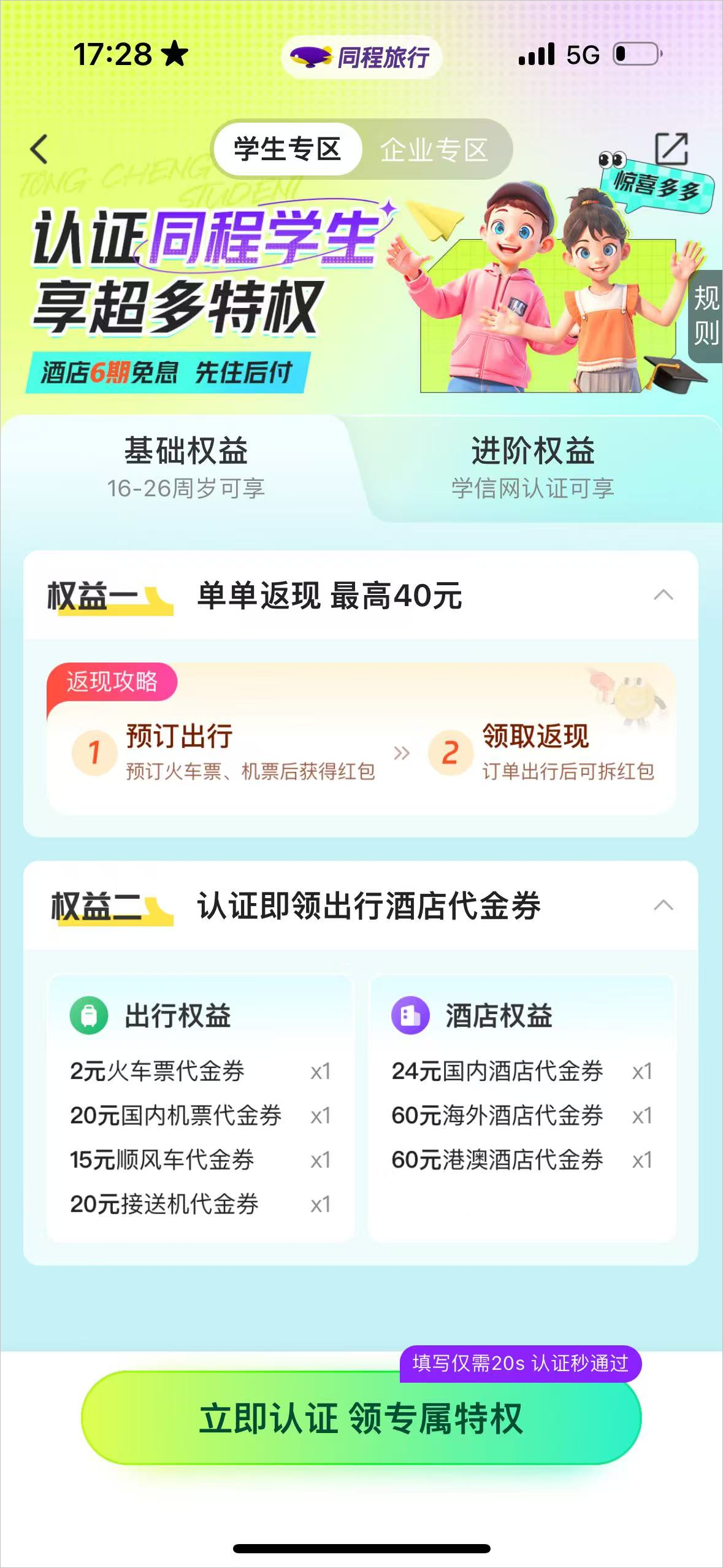Tap 立即认证 领专属特权 button
The image size is (723, 1568).
[361, 1418]
